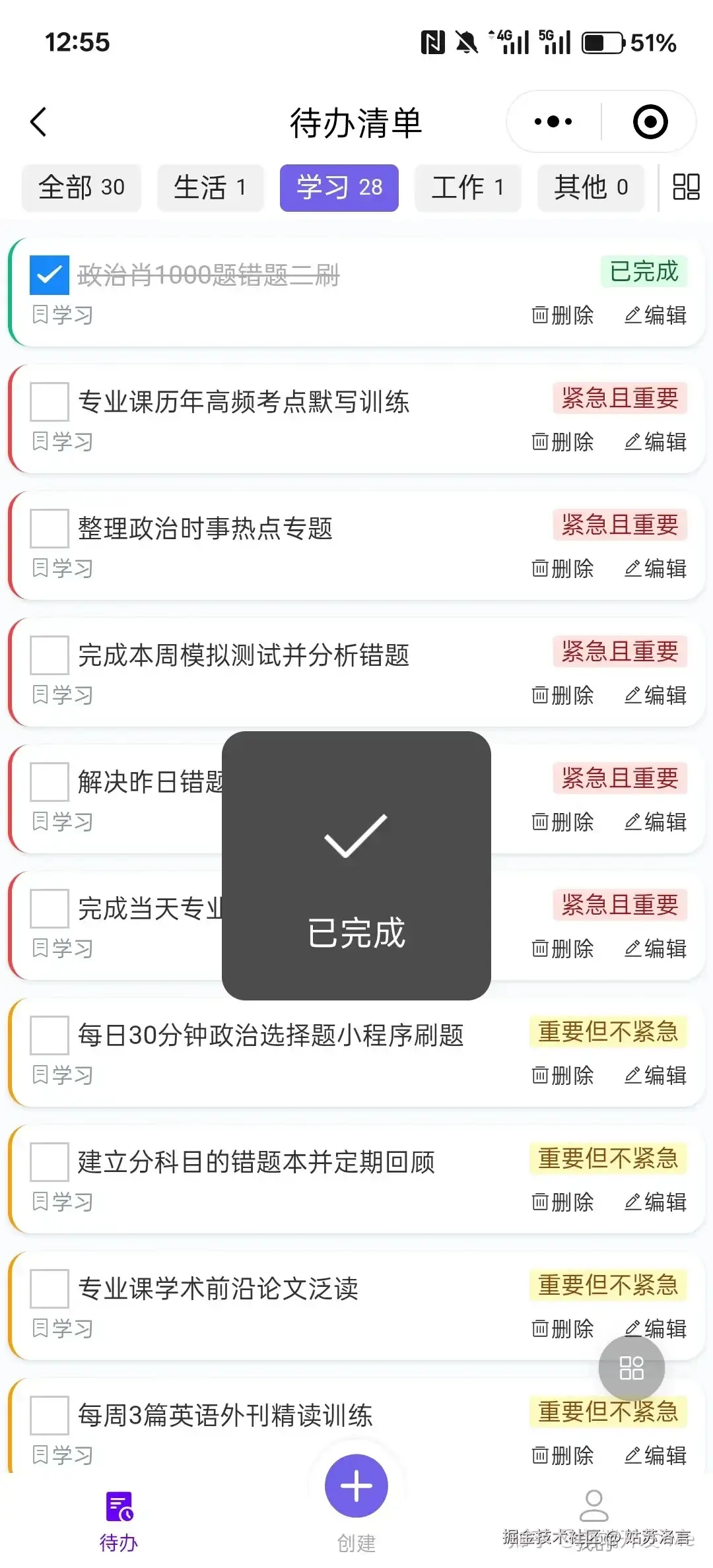The image size is (713, 1568).
Task: Filter by the 其他 0 category
Action: point(590,187)
